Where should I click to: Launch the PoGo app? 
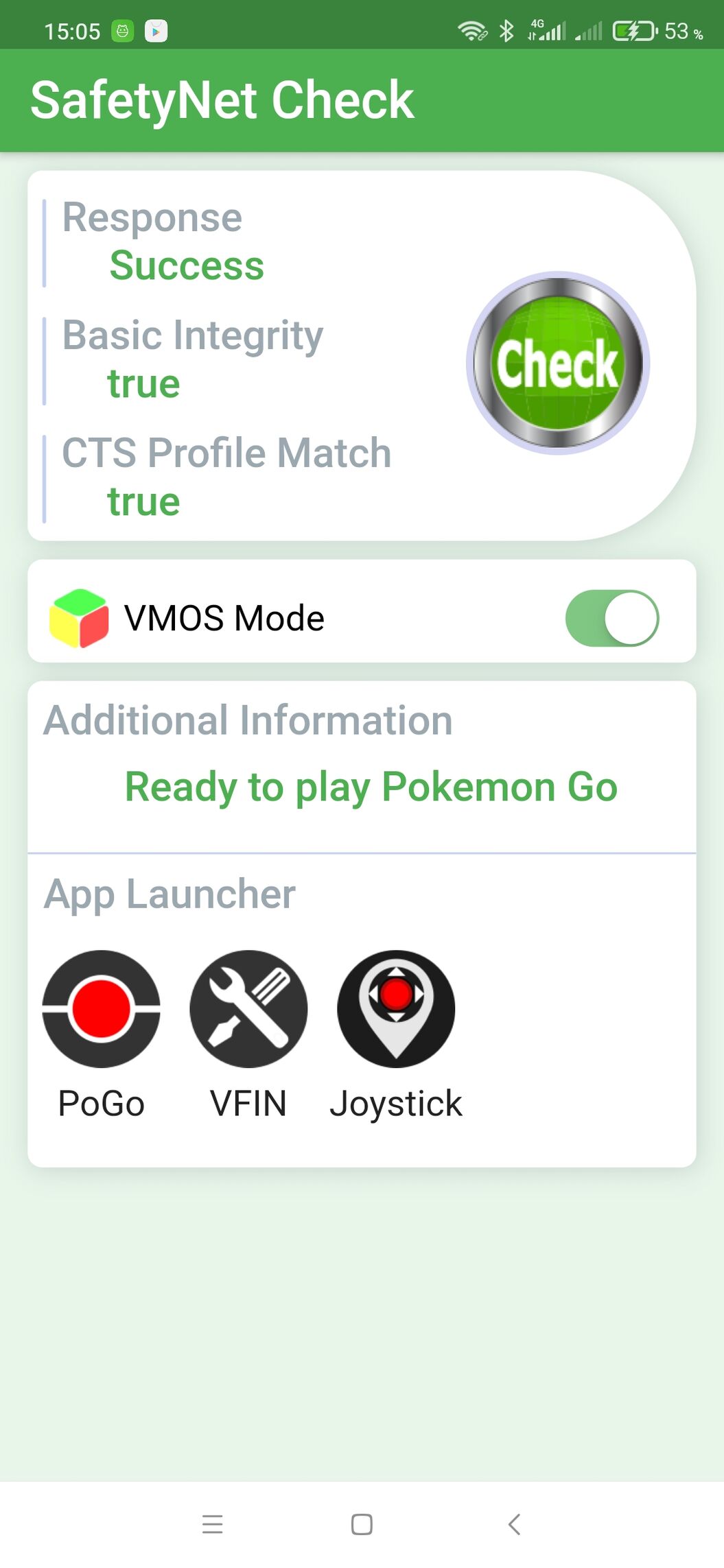pyautogui.click(x=102, y=1008)
